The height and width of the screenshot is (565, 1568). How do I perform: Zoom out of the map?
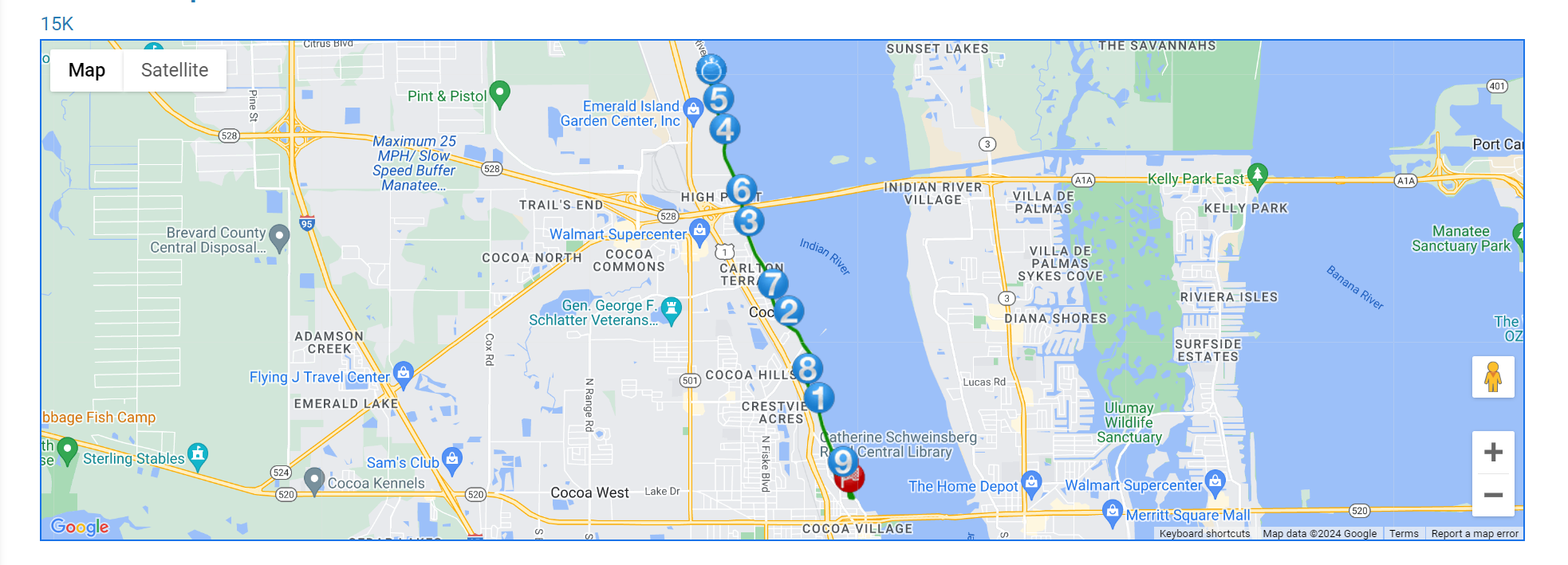[1492, 495]
